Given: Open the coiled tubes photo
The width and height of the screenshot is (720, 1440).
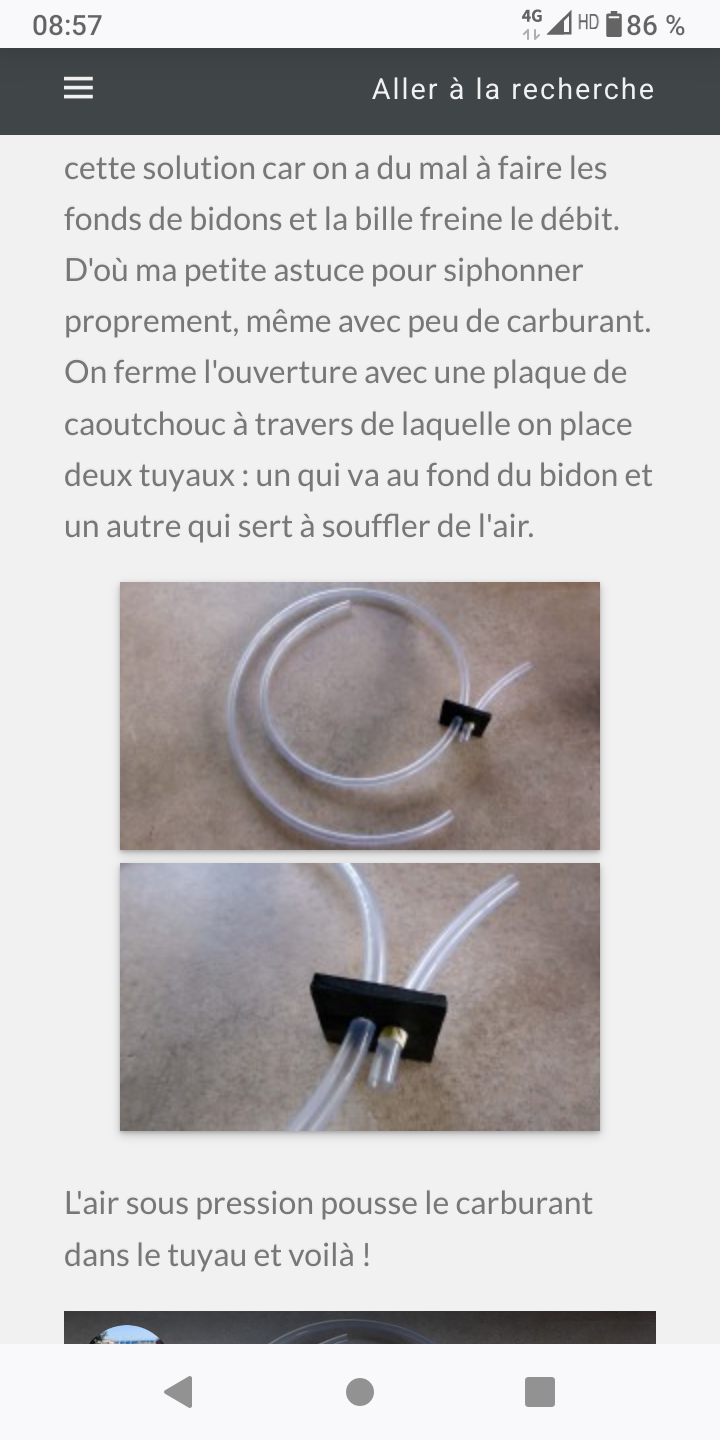Looking at the screenshot, I should tap(360, 716).
